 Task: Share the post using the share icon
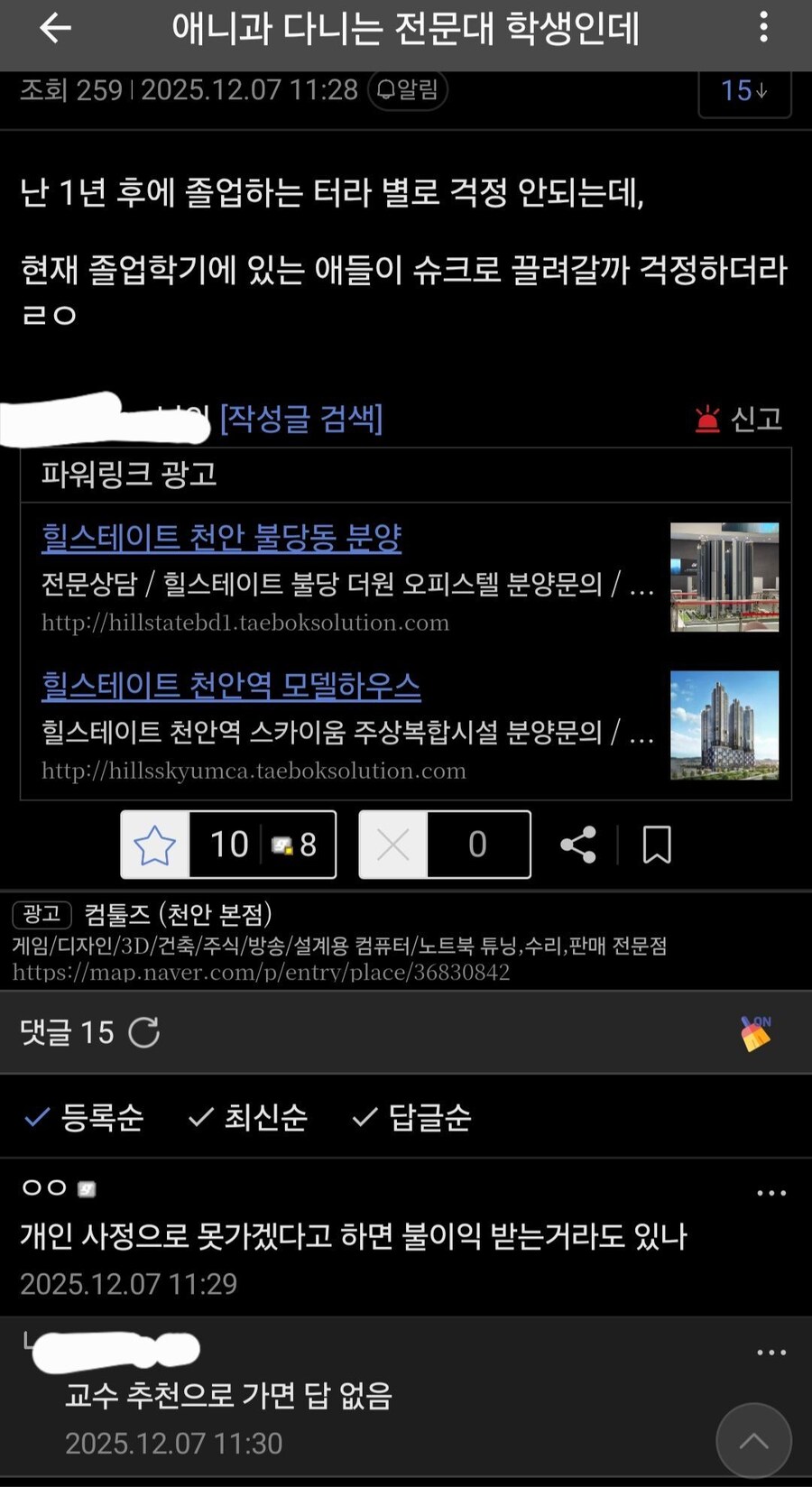click(577, 845)
